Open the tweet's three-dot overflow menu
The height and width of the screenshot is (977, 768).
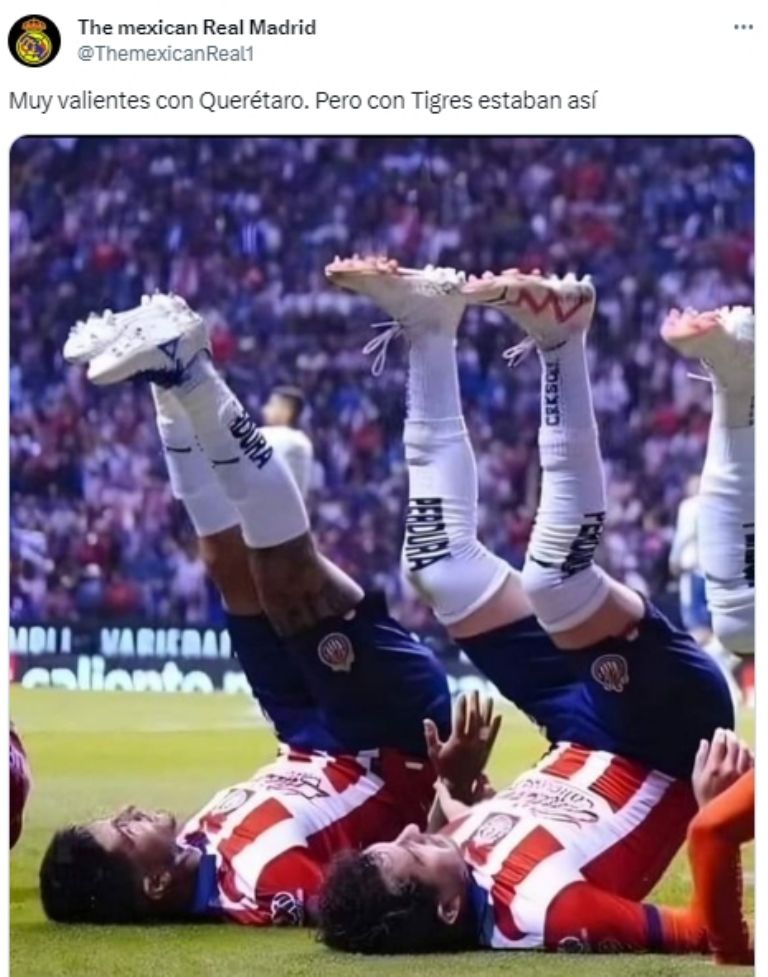point(743,27)
